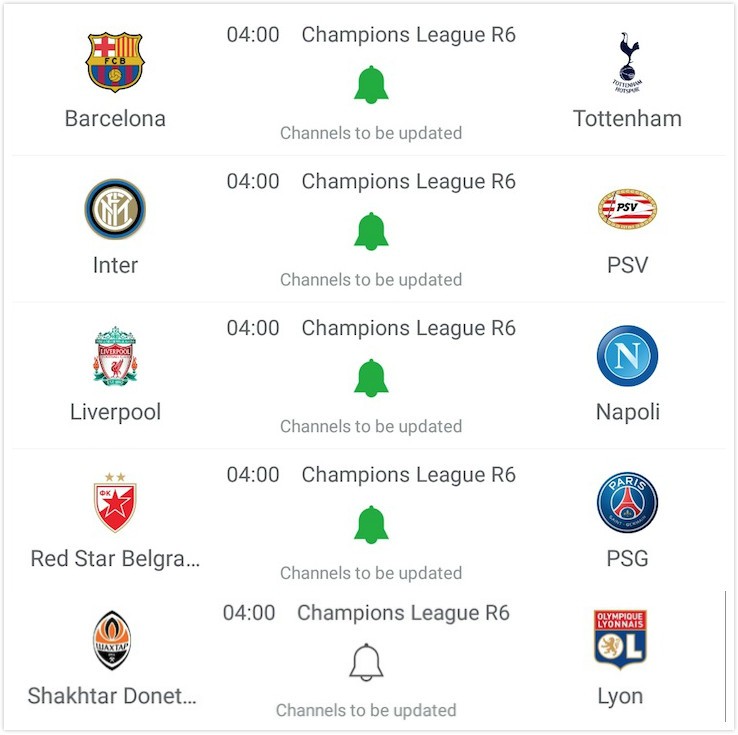Disable the Inter vs PSV match alert
This screenshot has height=735, width=738.
tap(371, 232)
